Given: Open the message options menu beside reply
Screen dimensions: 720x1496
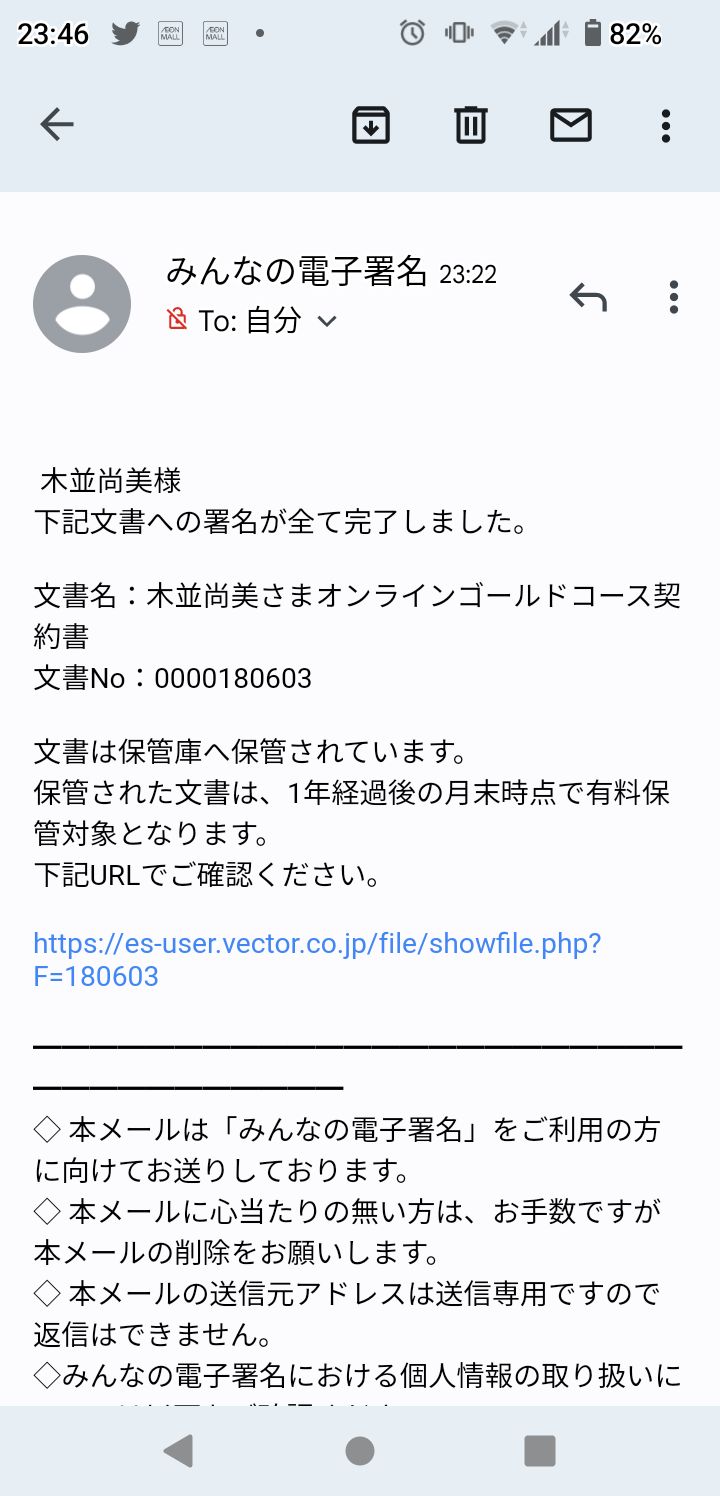Looking at the screenshot, I should pos(674,297).
